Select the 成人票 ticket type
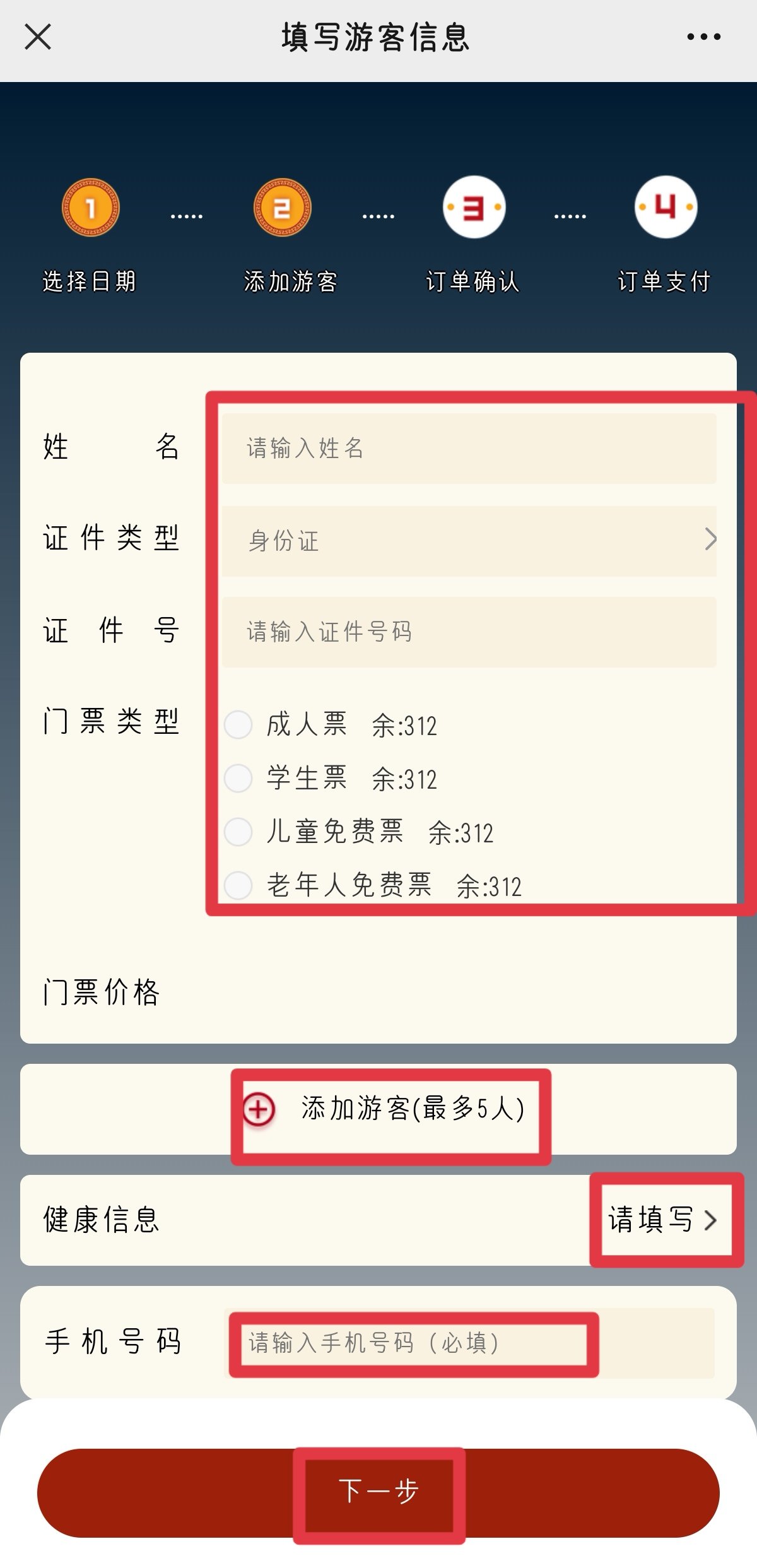This screenshot has height=1568, width=757. pyautogui.click(x=239, y=724)
